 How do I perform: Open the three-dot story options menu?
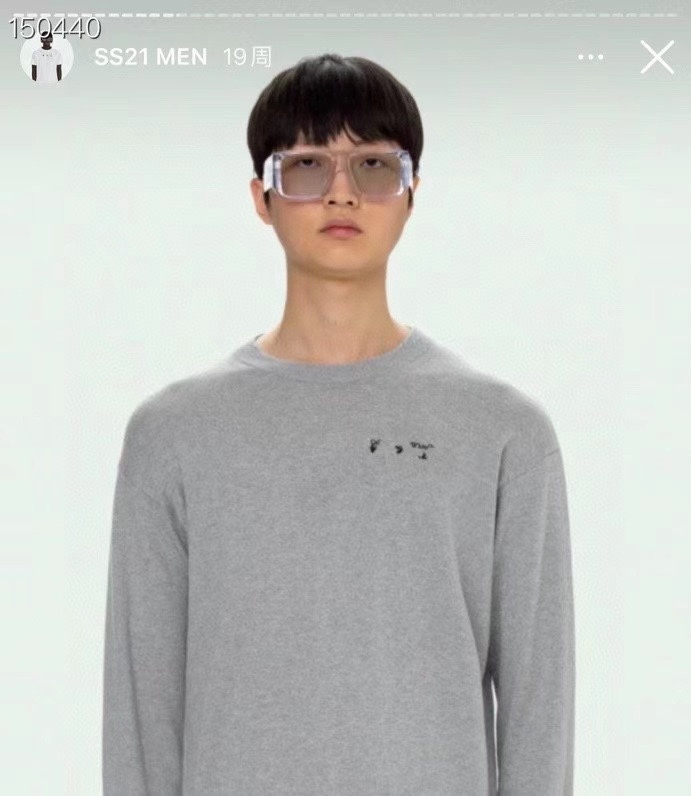coord(591,57)
